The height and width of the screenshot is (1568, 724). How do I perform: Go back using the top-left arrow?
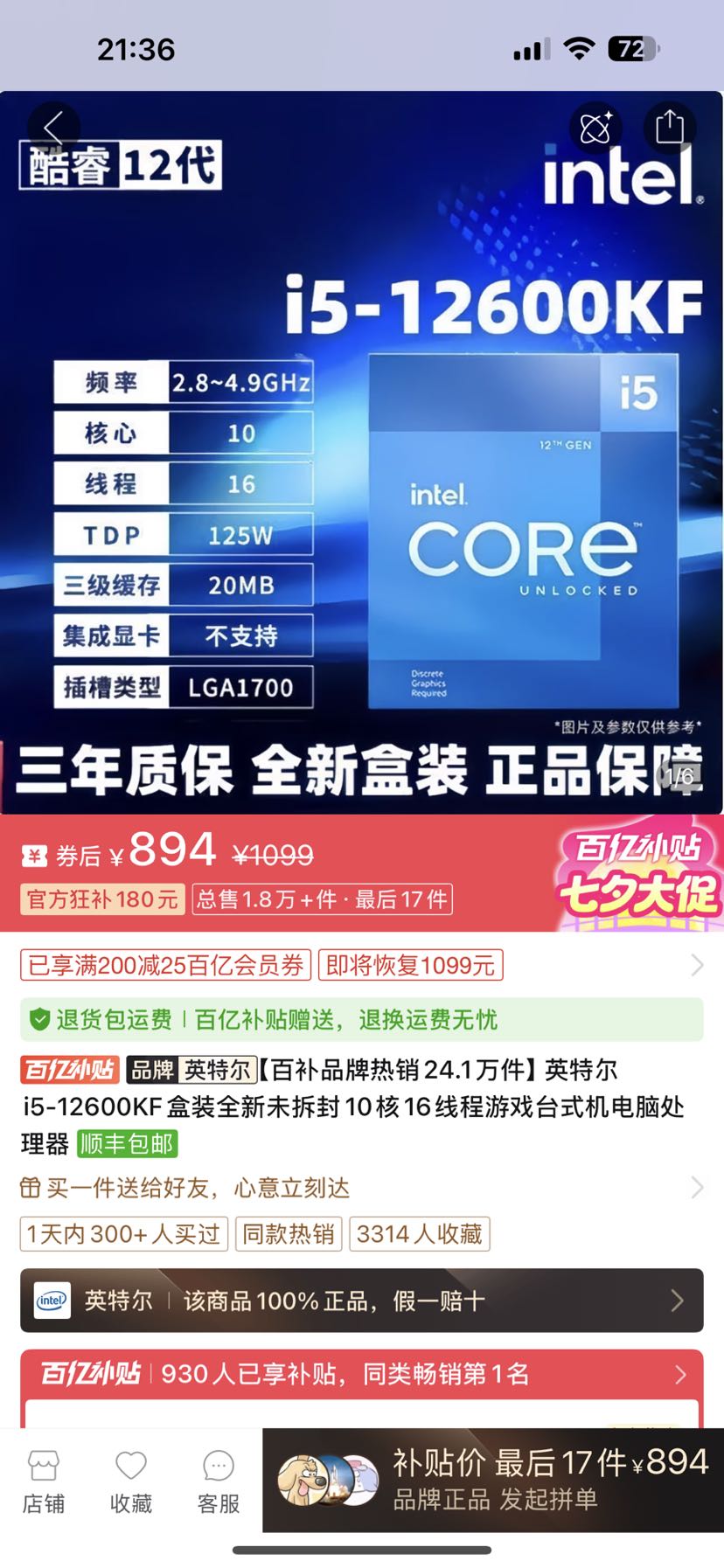pos(54,128)
